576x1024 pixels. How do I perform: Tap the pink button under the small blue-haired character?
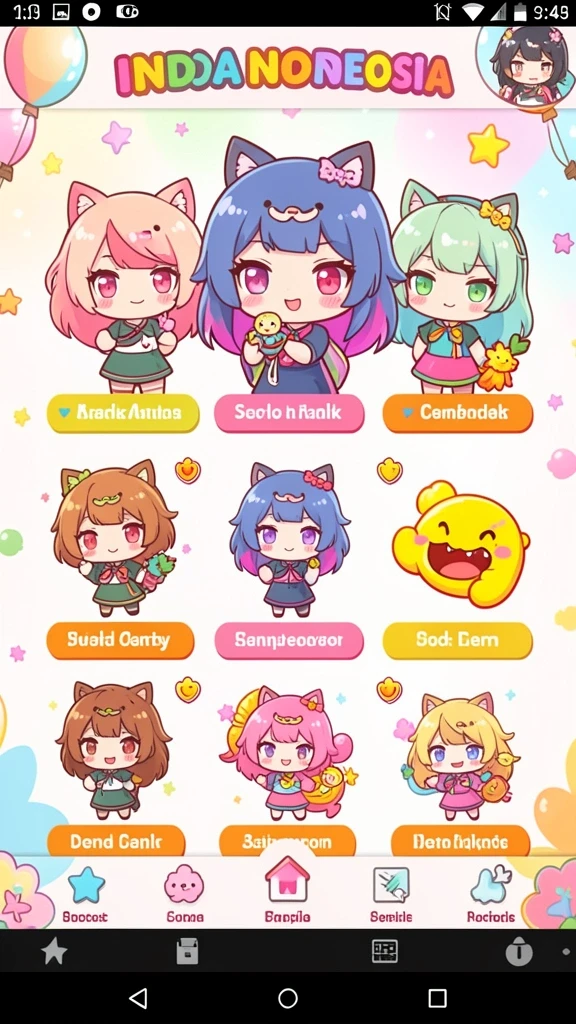point(289,640)
